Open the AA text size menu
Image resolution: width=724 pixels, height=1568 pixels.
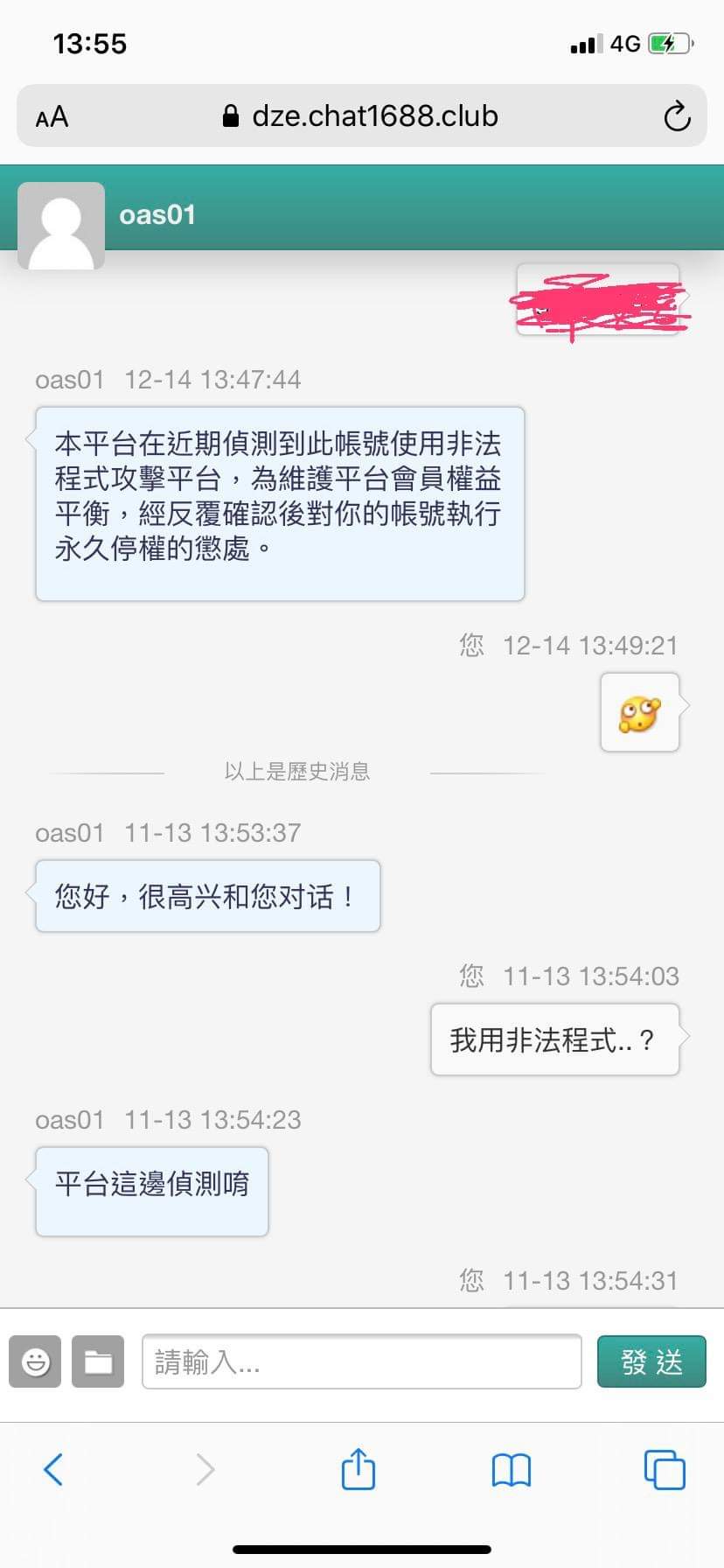point(52,116)
